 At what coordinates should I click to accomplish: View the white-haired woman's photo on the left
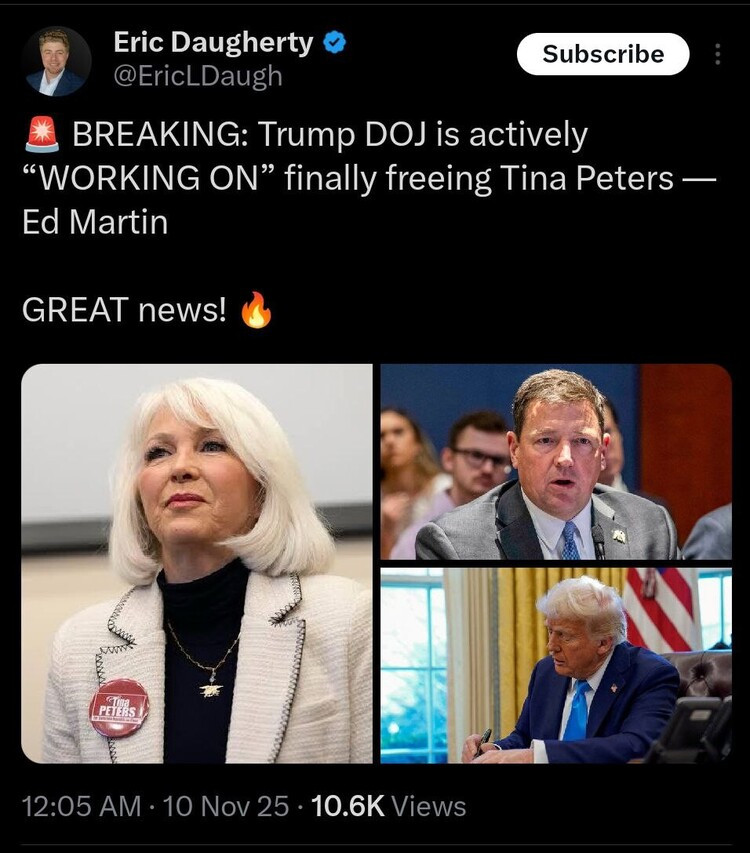pos(197,563)
